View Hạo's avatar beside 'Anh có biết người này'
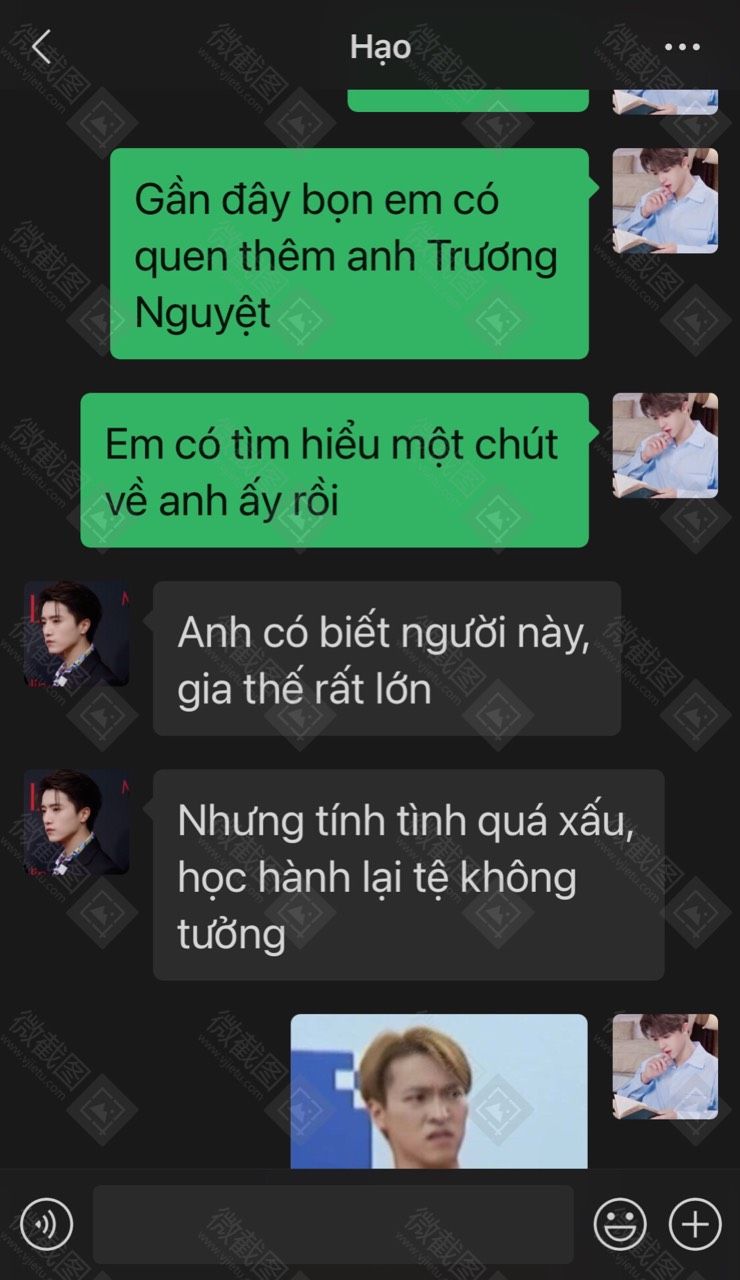Screen dimensions: 740x1280 (77, 633)
